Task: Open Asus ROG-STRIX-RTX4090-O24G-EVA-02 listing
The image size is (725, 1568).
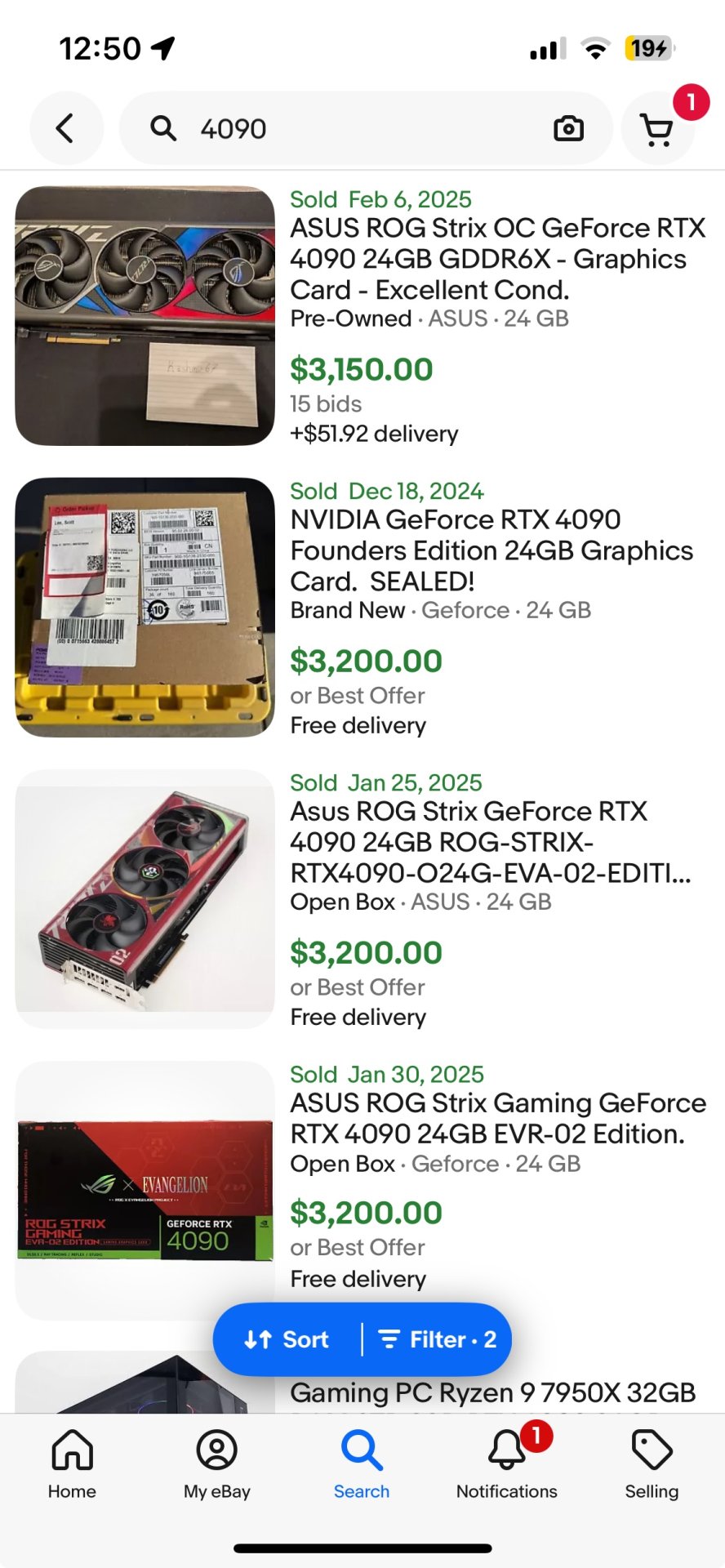Action: [490, 841]
